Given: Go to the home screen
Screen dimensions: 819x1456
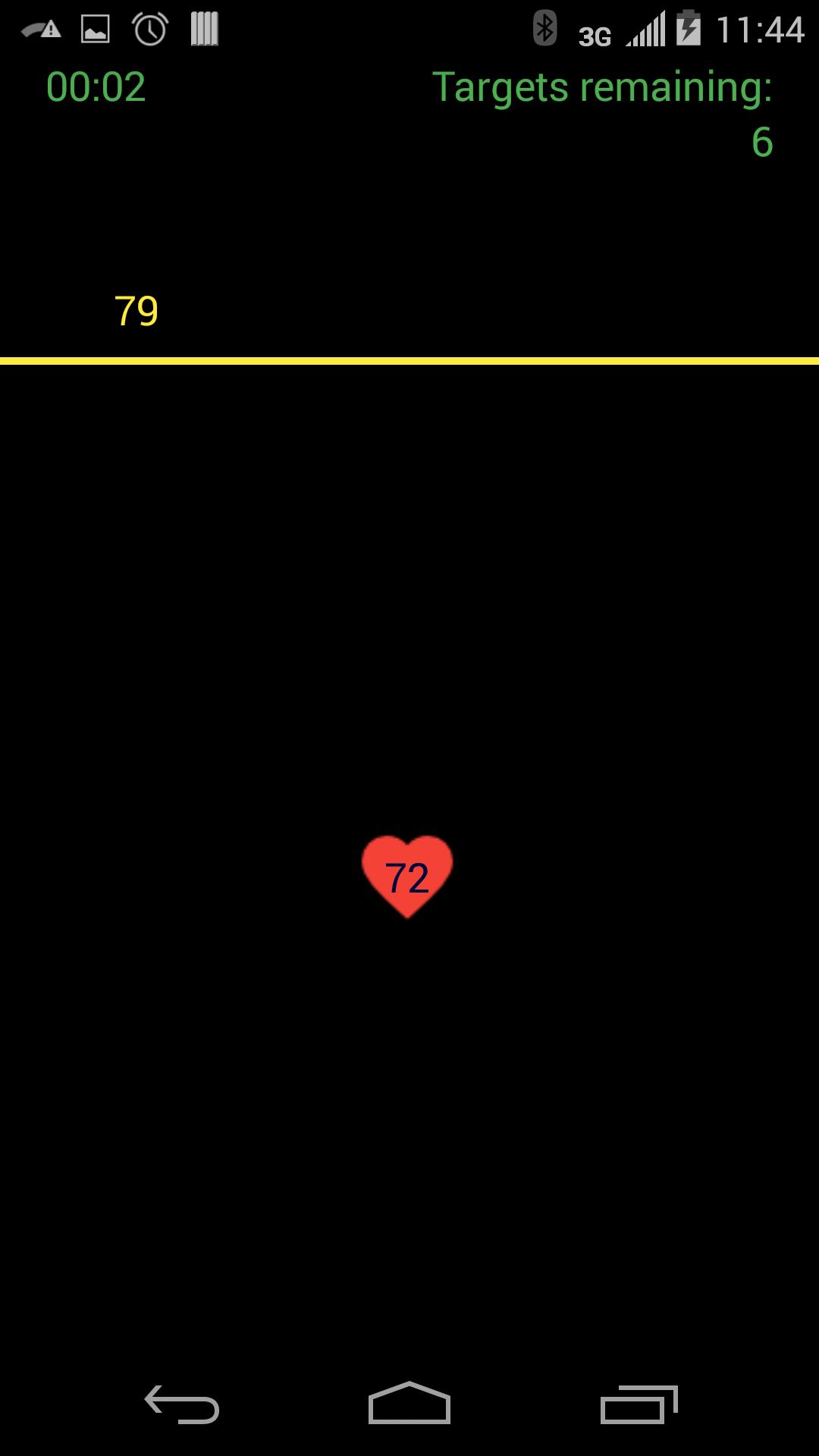Looking at the screenshot, I should click(x=409, y=1404).
